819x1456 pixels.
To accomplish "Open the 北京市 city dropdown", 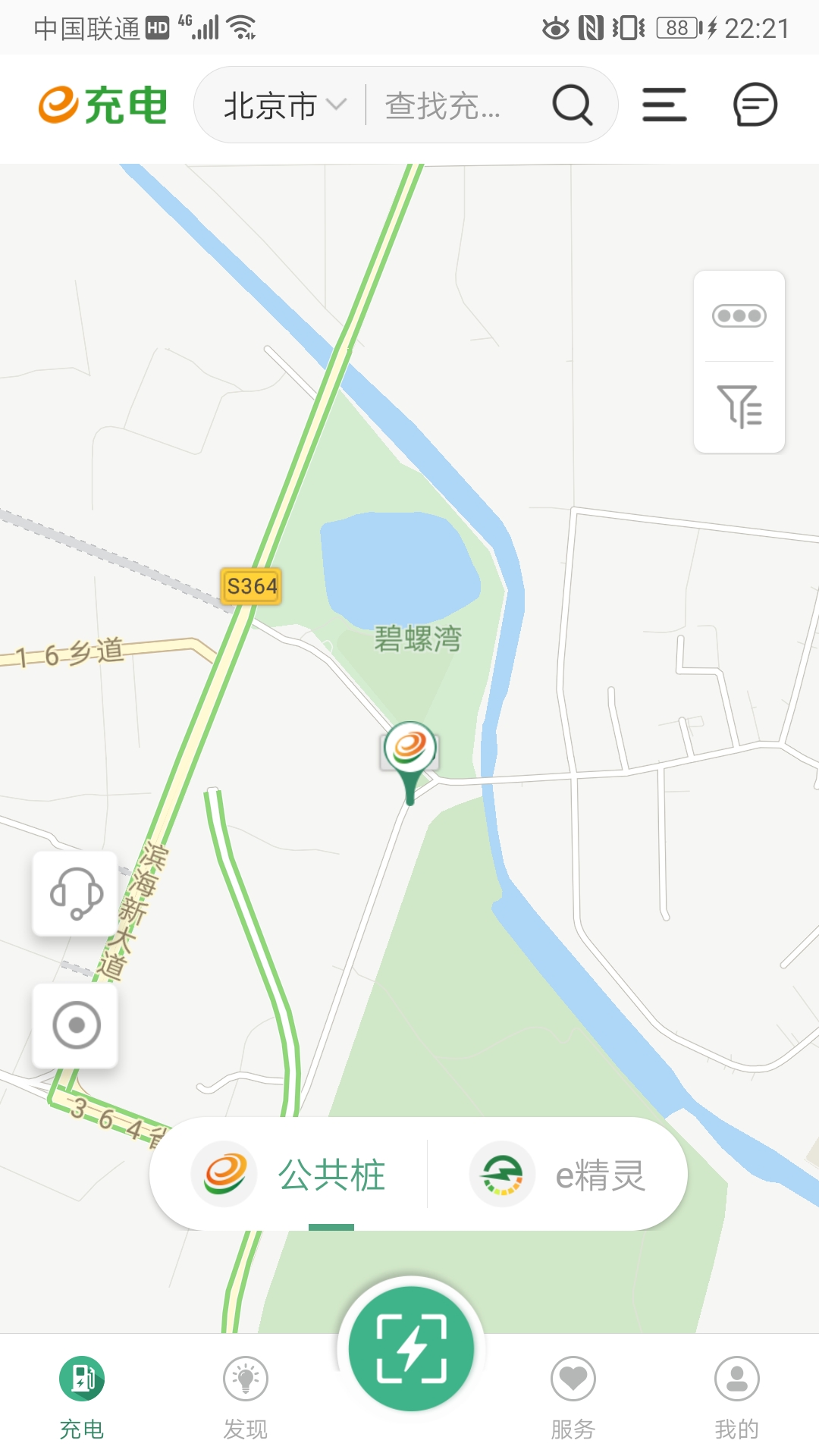I will pos(284,105).
